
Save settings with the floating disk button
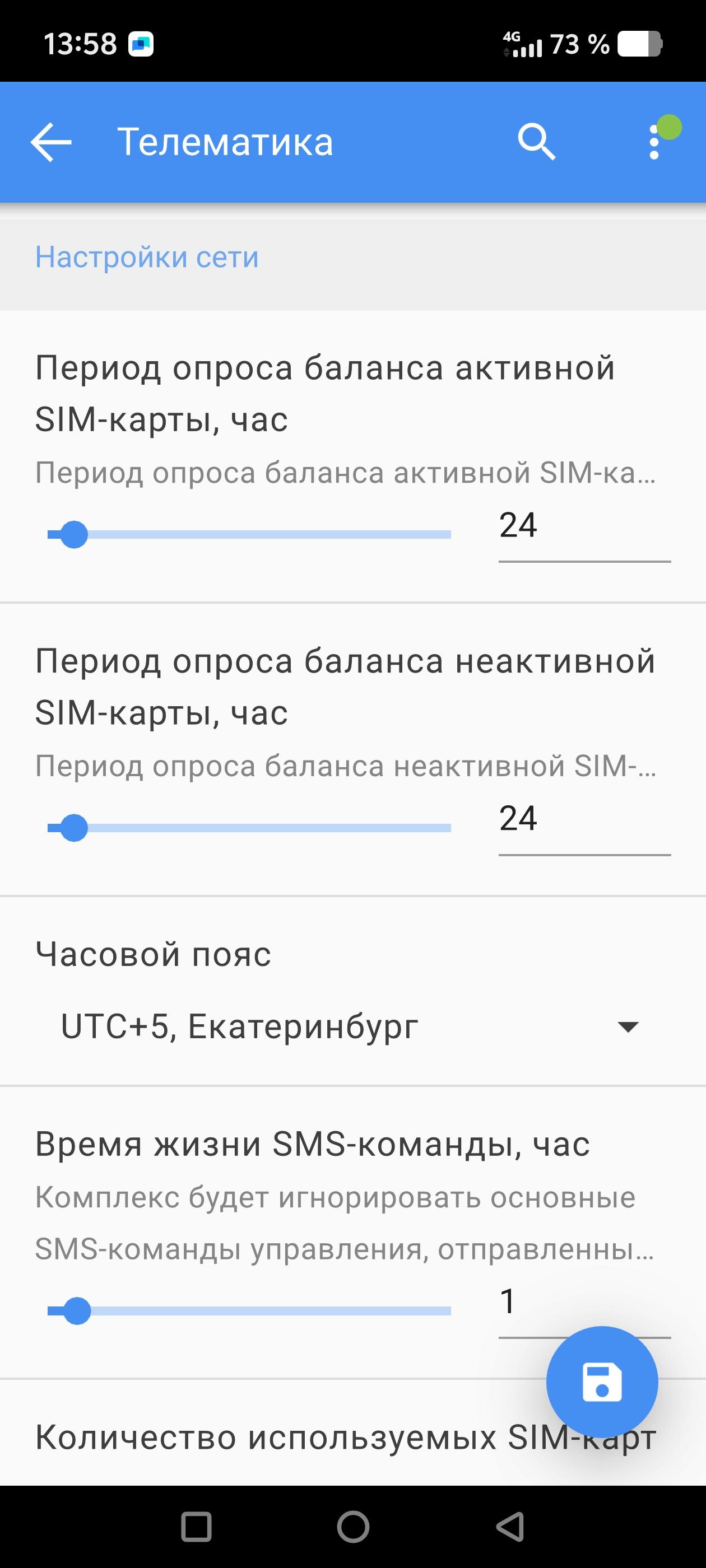click(602, 1382)
